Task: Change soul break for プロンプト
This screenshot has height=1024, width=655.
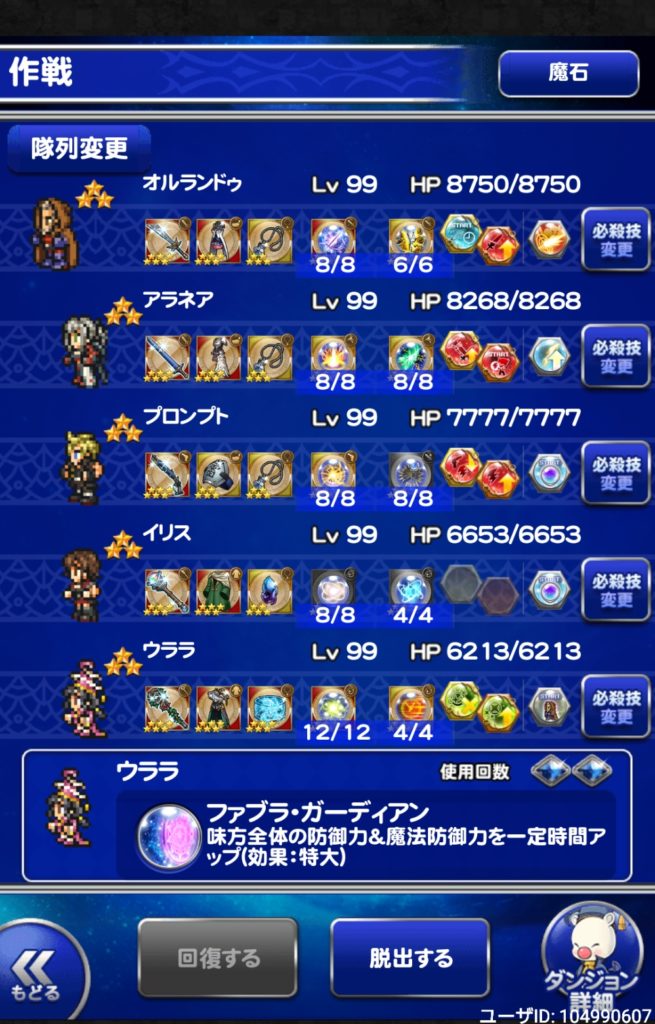Action: pos(616,473)
